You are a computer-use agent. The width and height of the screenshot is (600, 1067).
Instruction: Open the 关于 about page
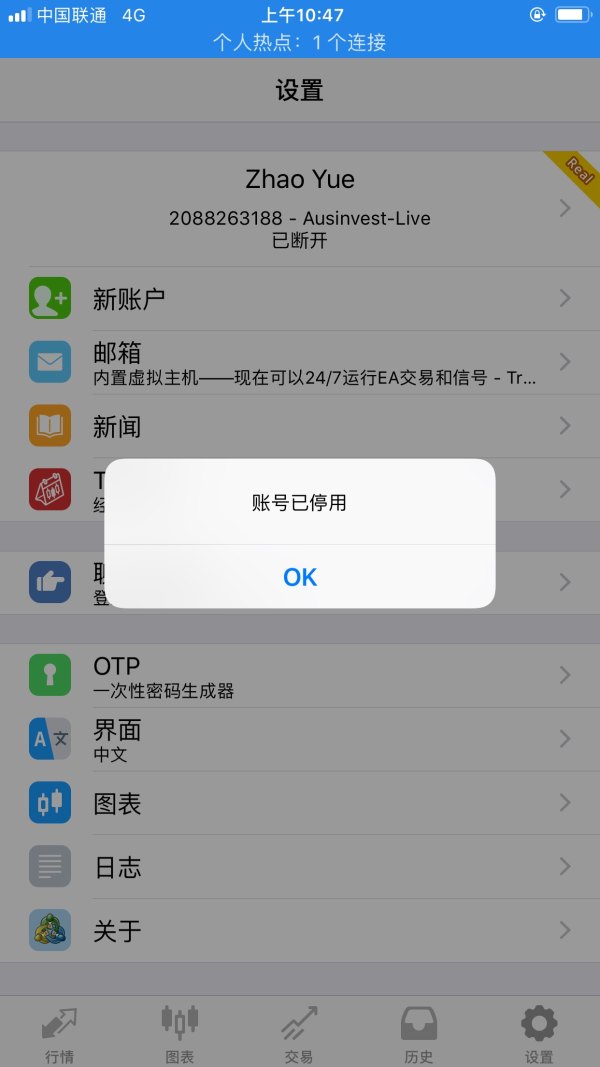click(x=300, y=931)
